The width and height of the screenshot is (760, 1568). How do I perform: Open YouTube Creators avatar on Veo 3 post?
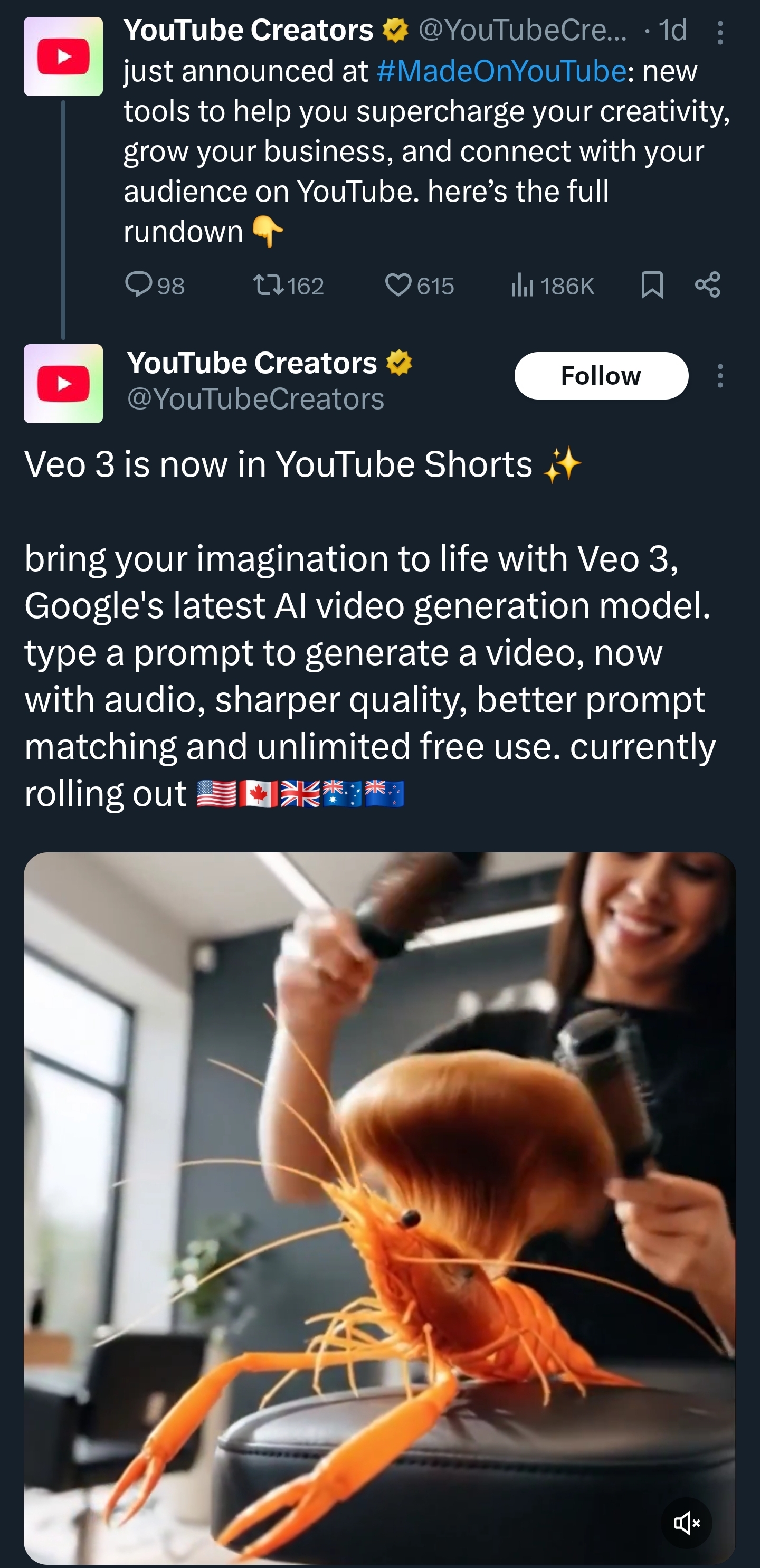[x=63, y=384]
